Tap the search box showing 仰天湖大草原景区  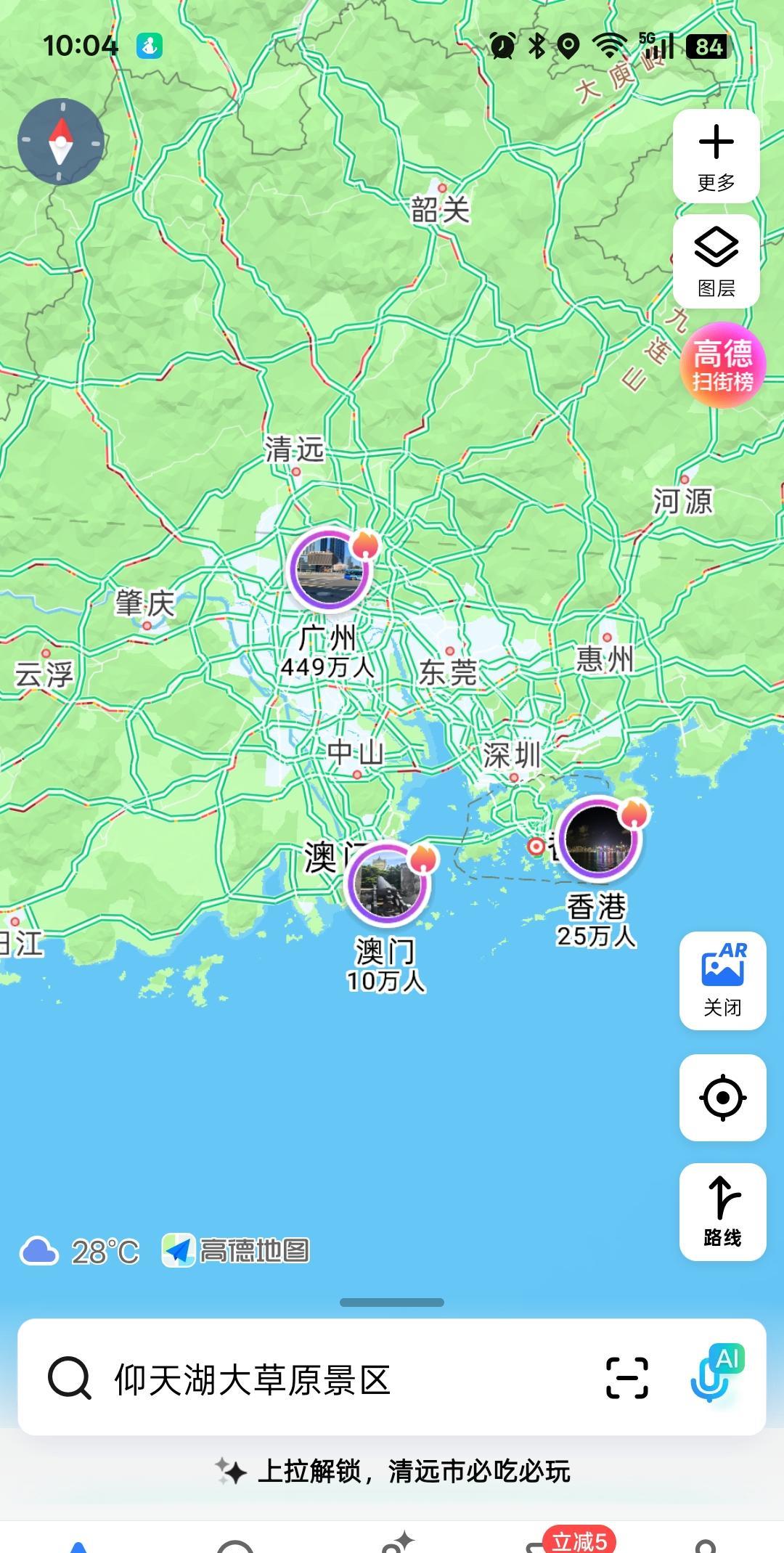290,1379
